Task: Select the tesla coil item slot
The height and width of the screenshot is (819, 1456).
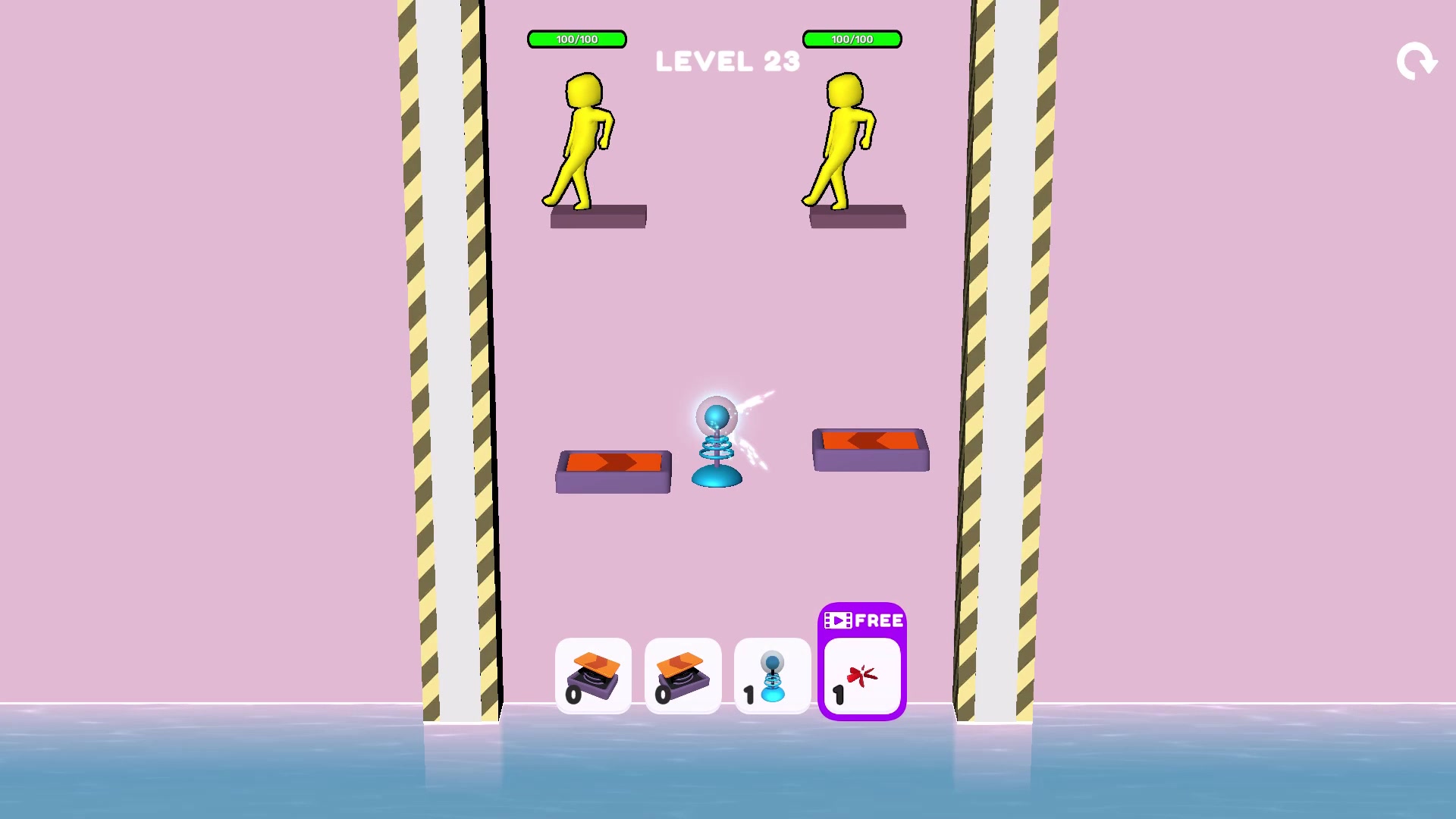Action: click(772, 676)
